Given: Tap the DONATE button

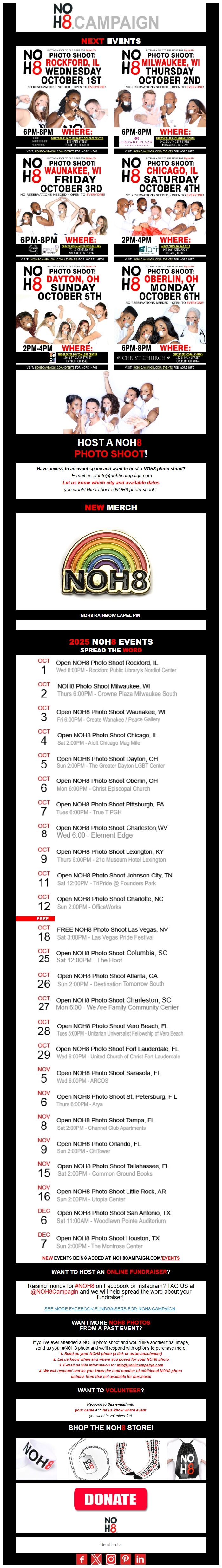Looking at the screenshot, I should point(110,1499).
